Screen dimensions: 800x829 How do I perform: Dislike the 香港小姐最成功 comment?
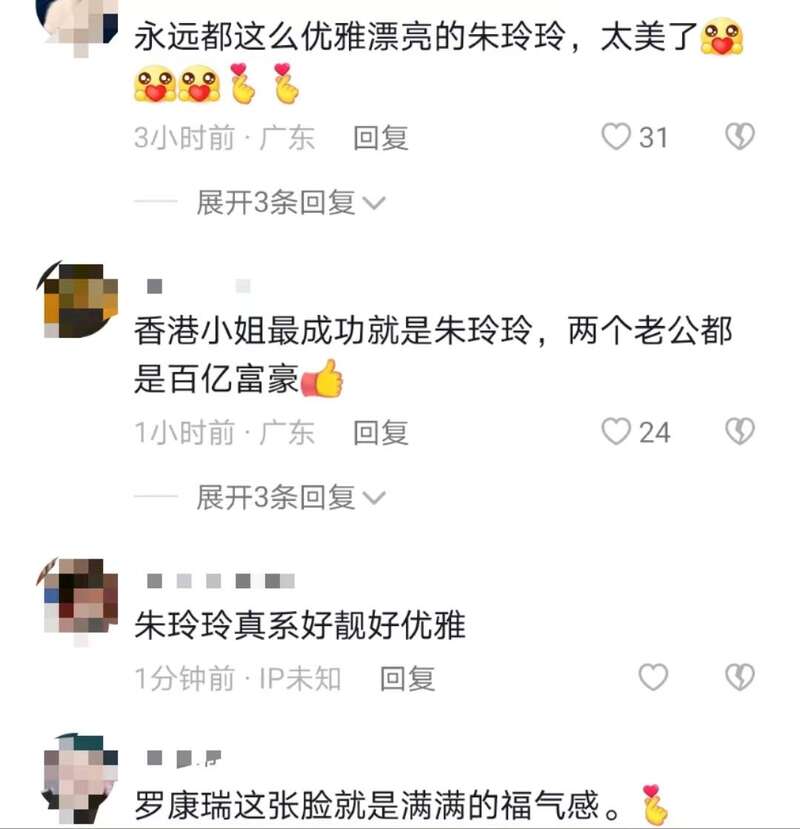point(739,432)
